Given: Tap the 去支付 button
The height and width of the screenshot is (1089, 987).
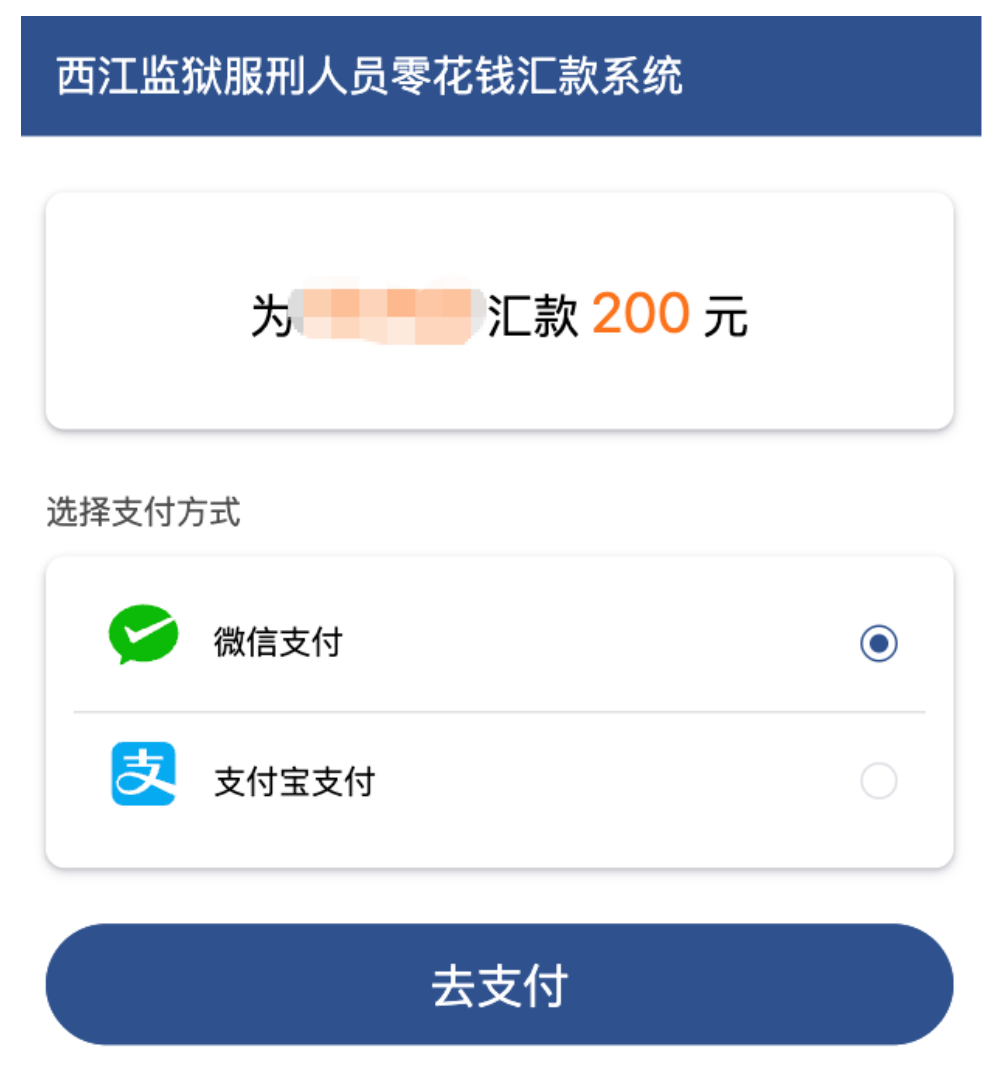Looking at the screenshot, I should 499,985.
